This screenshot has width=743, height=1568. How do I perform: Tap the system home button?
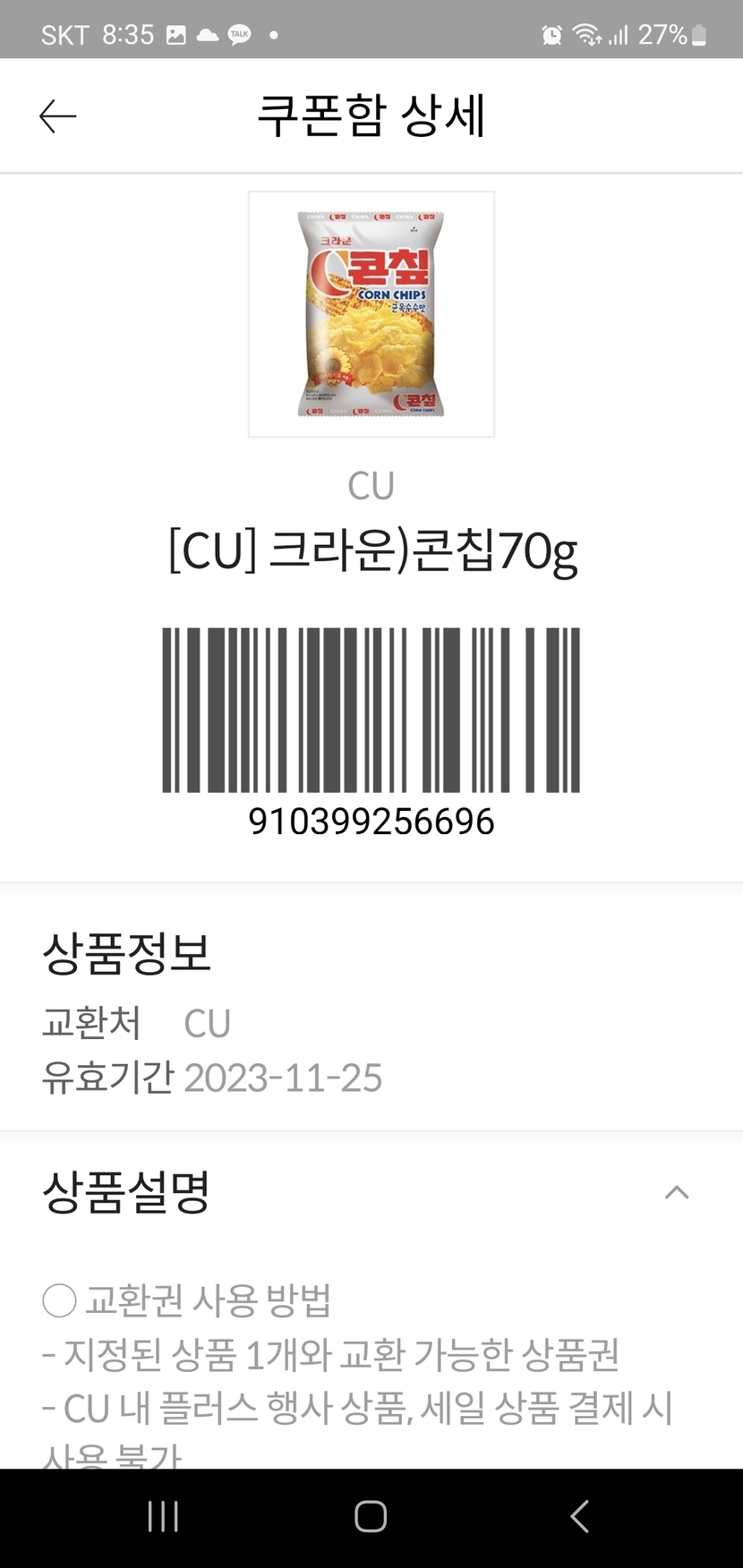[x=371, y=1516]
